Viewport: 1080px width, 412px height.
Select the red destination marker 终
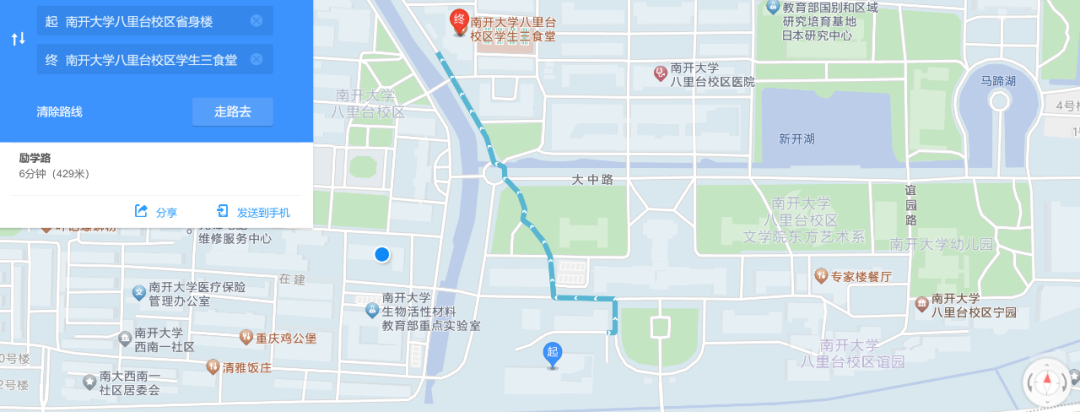coord(459,22)
